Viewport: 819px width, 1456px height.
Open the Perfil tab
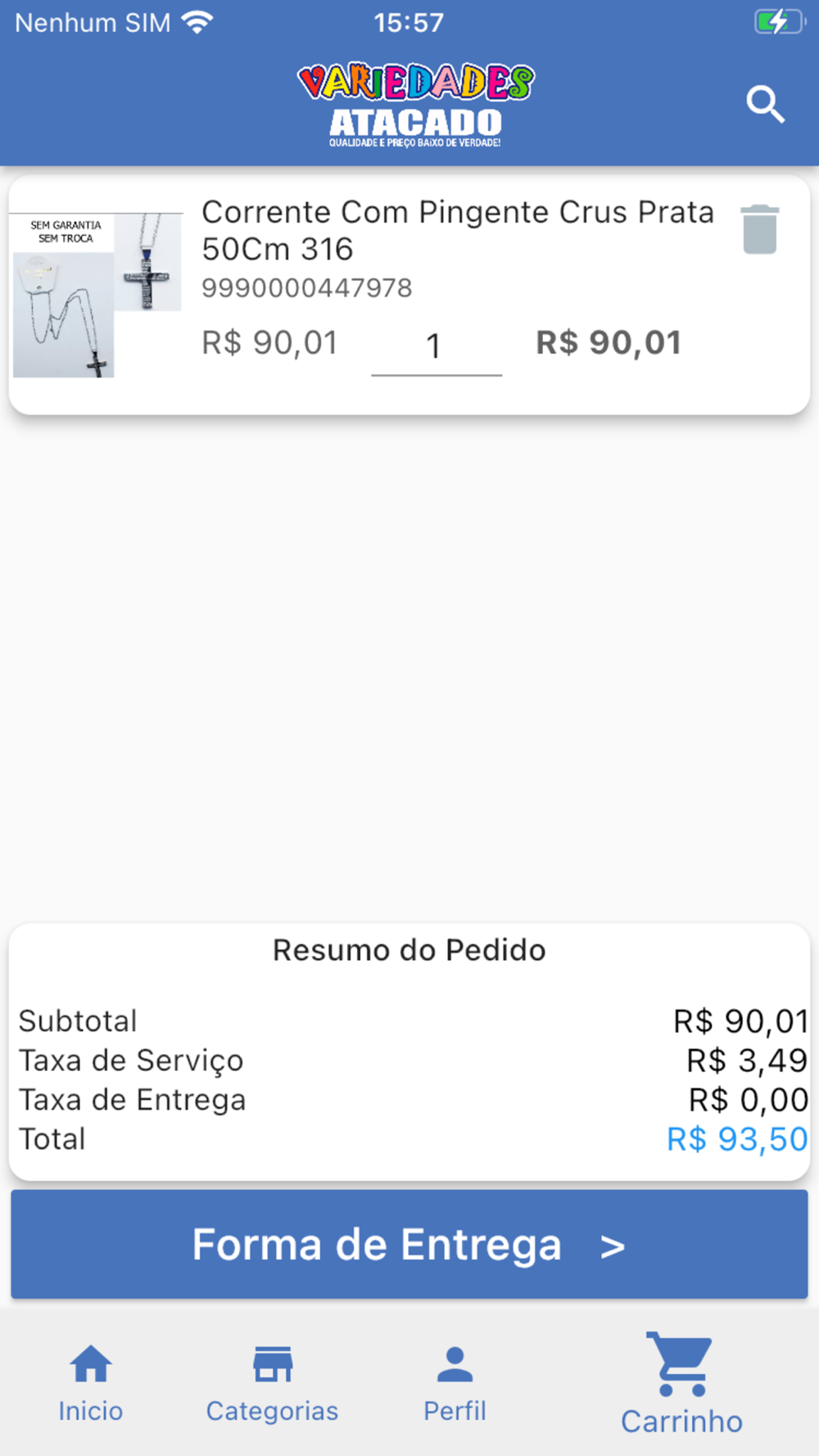pos(455,1383)
